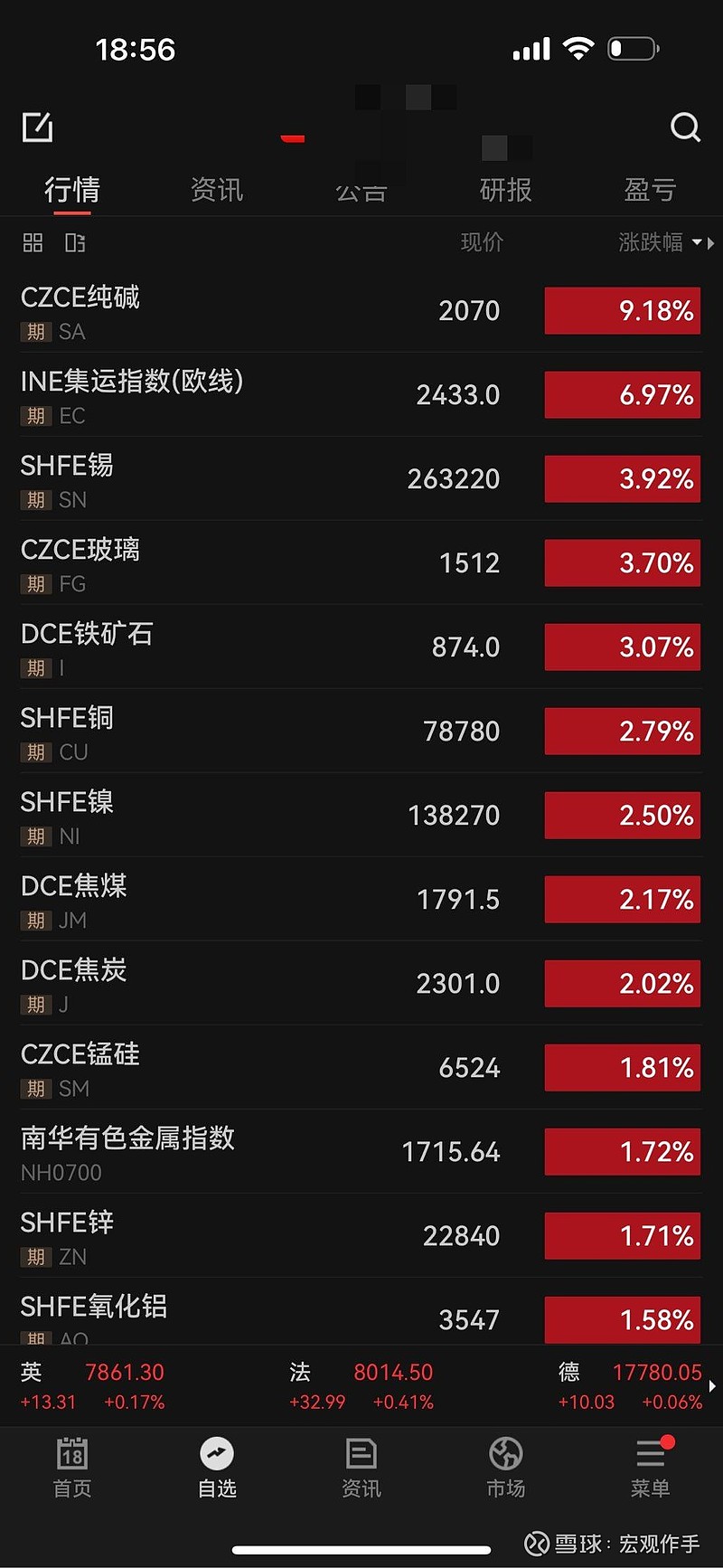Open DCE铁矿石 futures row
Screen dimensions: 723x1568
point(361,647)
